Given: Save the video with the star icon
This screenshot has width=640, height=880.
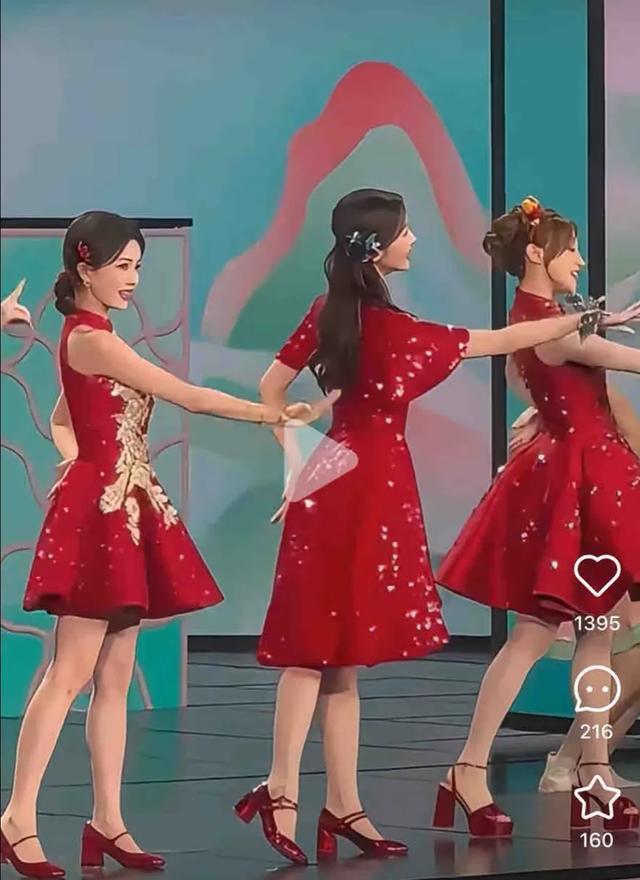Looking at the screenshot, I should (x=597, y=797).
